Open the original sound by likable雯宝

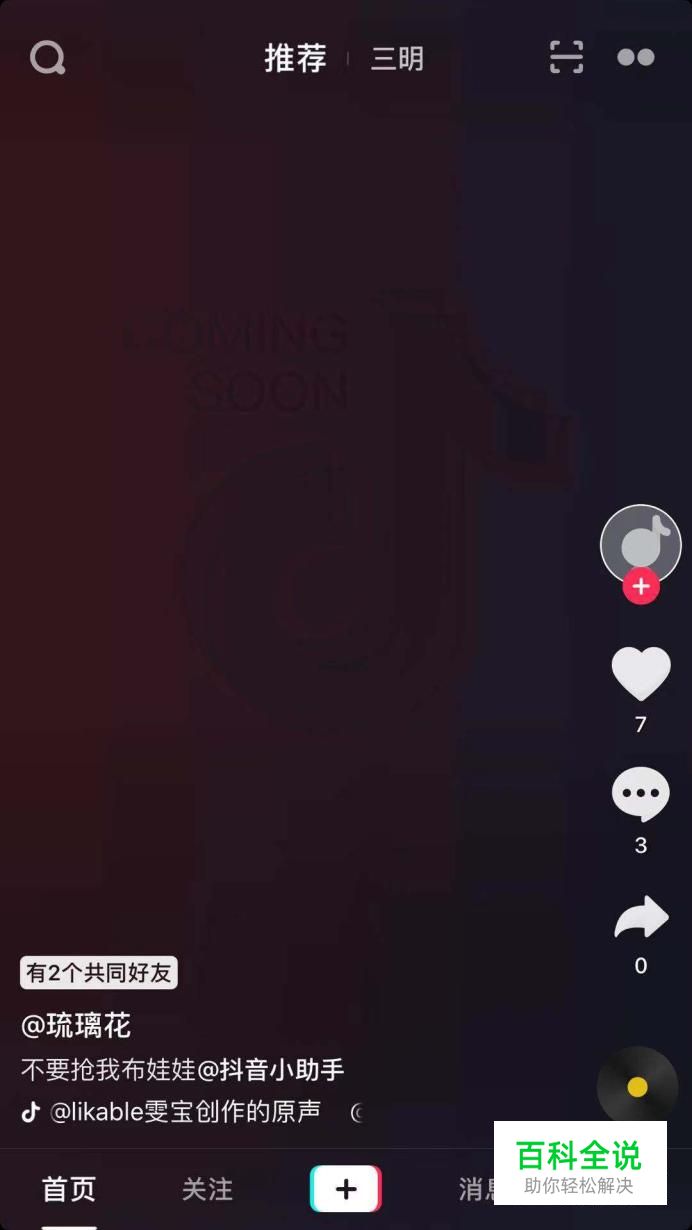[185, 1111]
